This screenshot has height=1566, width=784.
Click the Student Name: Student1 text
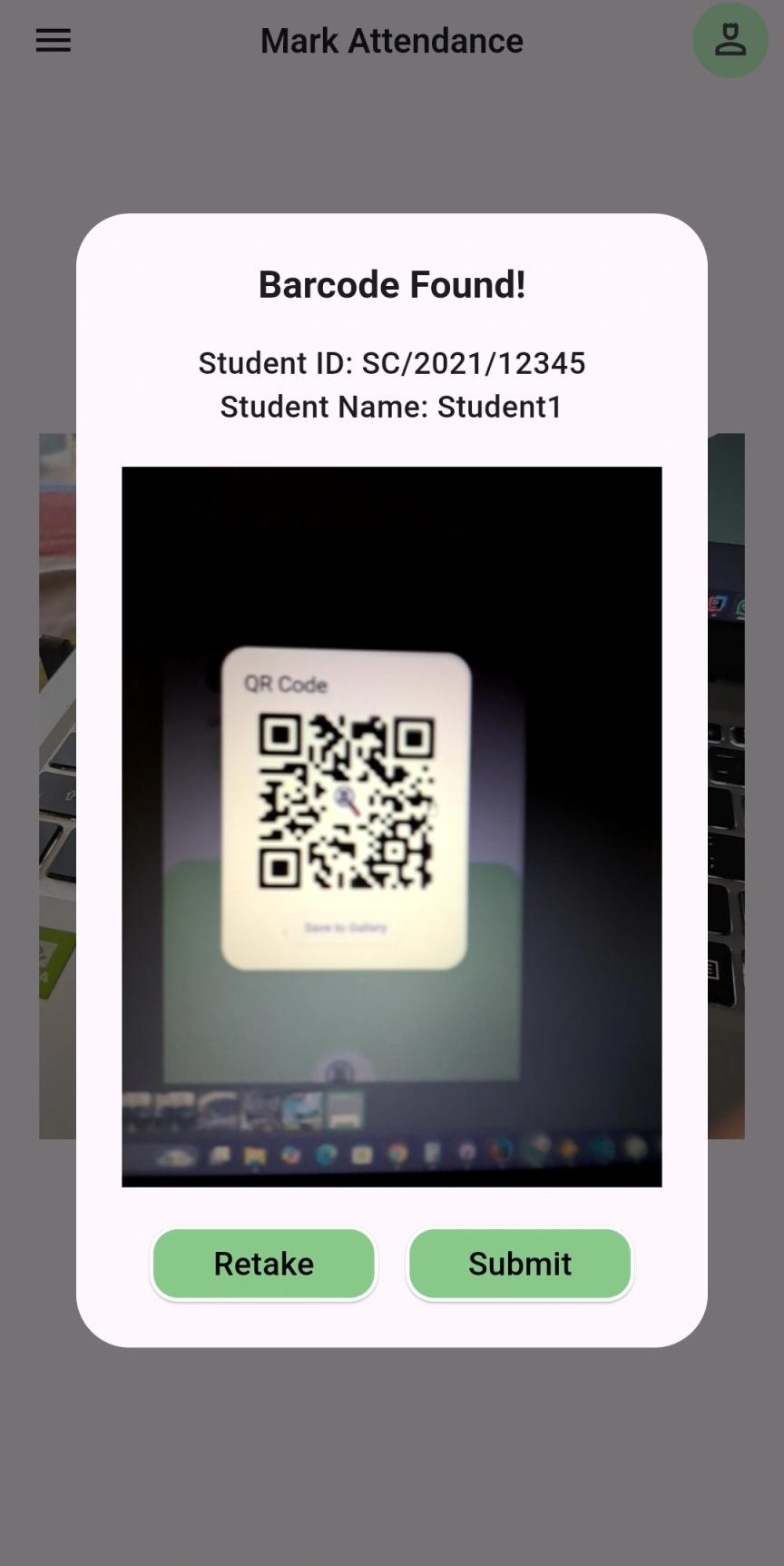[x=392, y=407]
